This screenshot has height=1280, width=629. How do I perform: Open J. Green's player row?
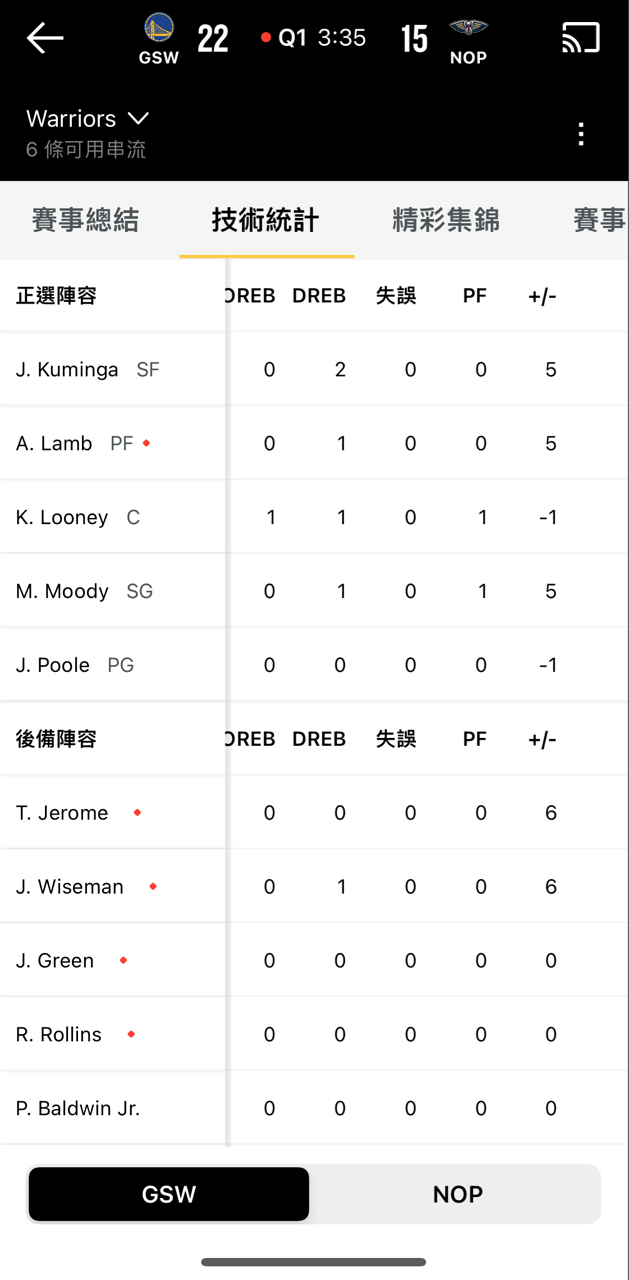click(x=314, y=961)
